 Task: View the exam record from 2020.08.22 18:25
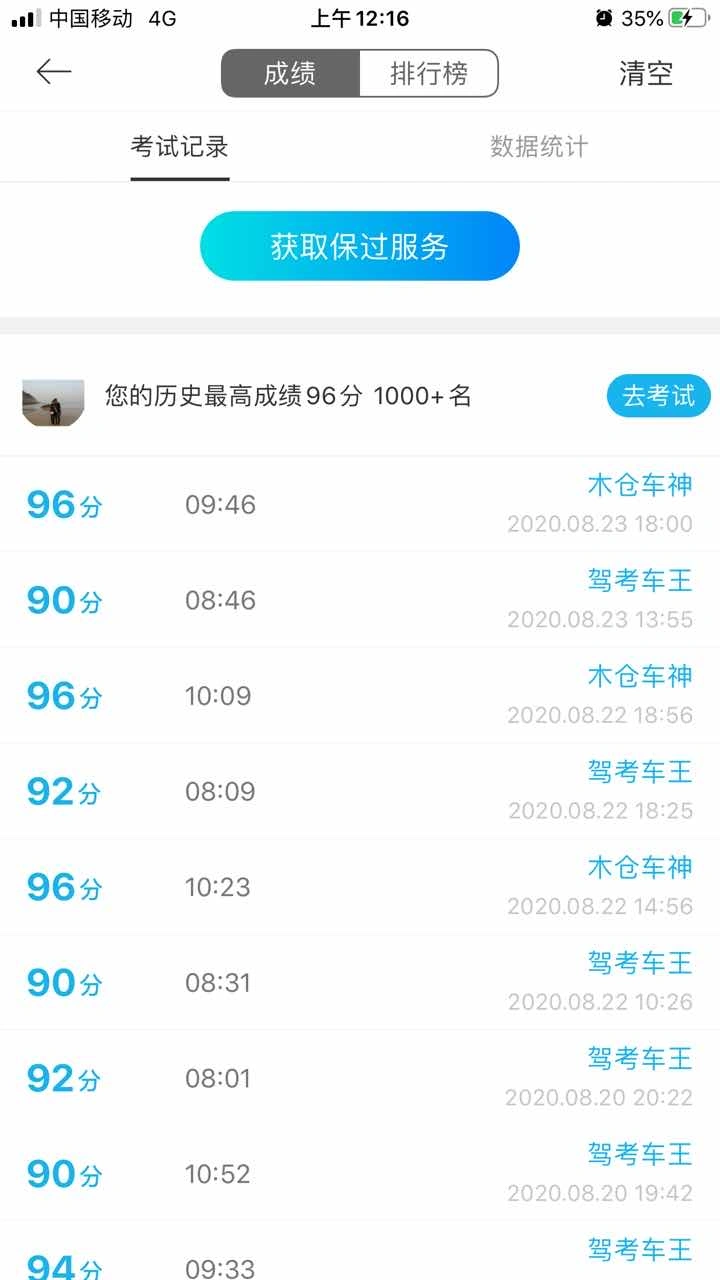[360, 792]
